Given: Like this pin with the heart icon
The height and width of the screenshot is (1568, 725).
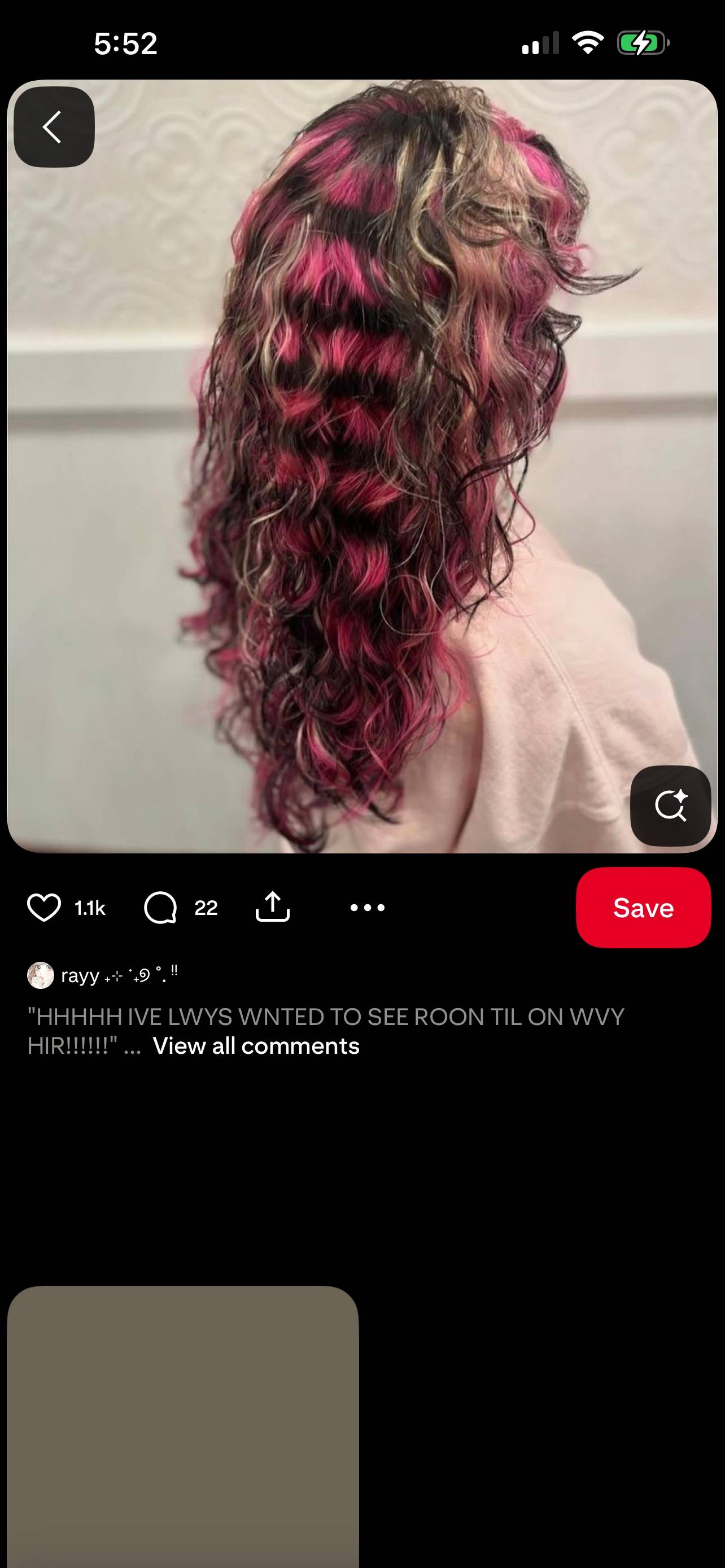Looking at the screenshot, I should pos(45,908).
